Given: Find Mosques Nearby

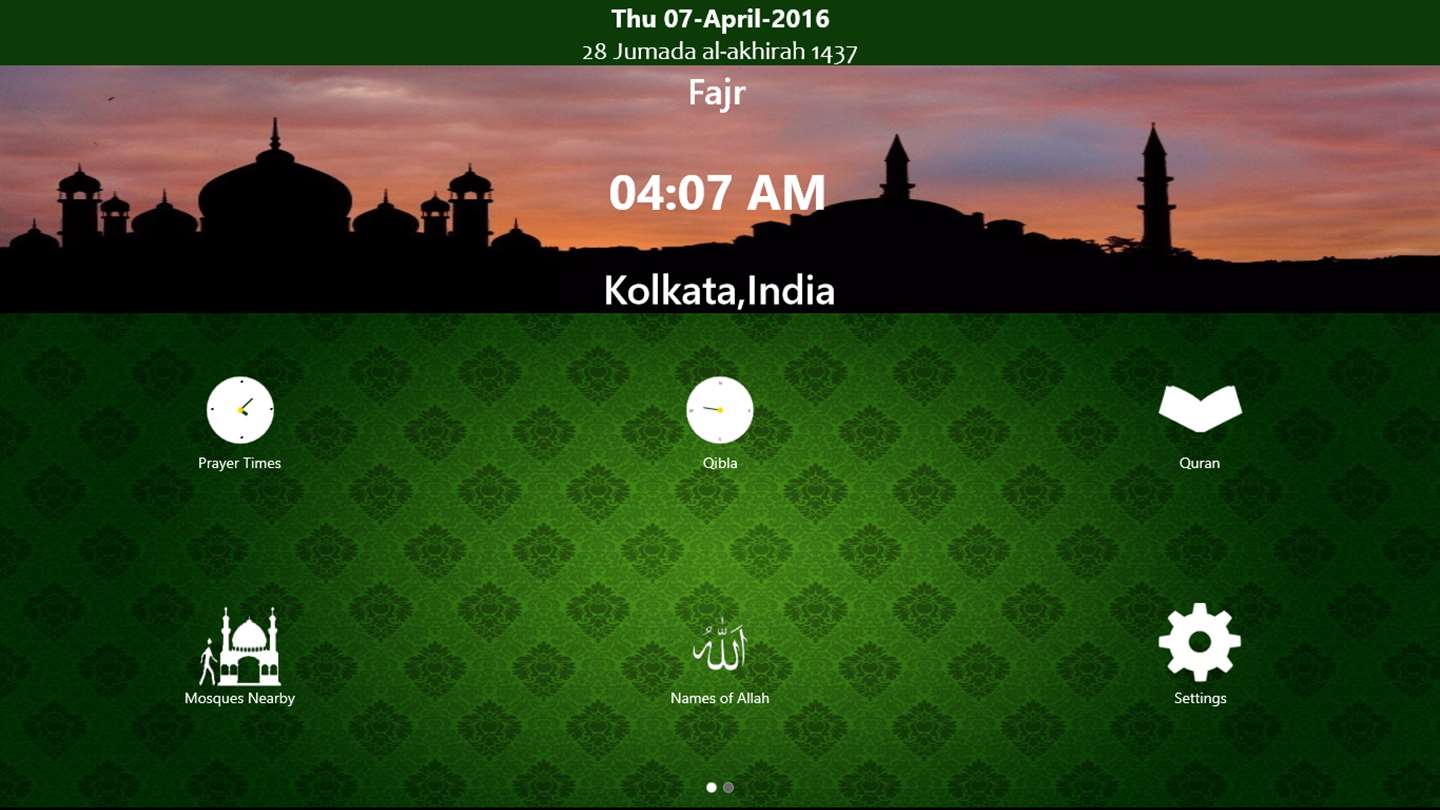Looking at the screenshot, I should [240, 647].
